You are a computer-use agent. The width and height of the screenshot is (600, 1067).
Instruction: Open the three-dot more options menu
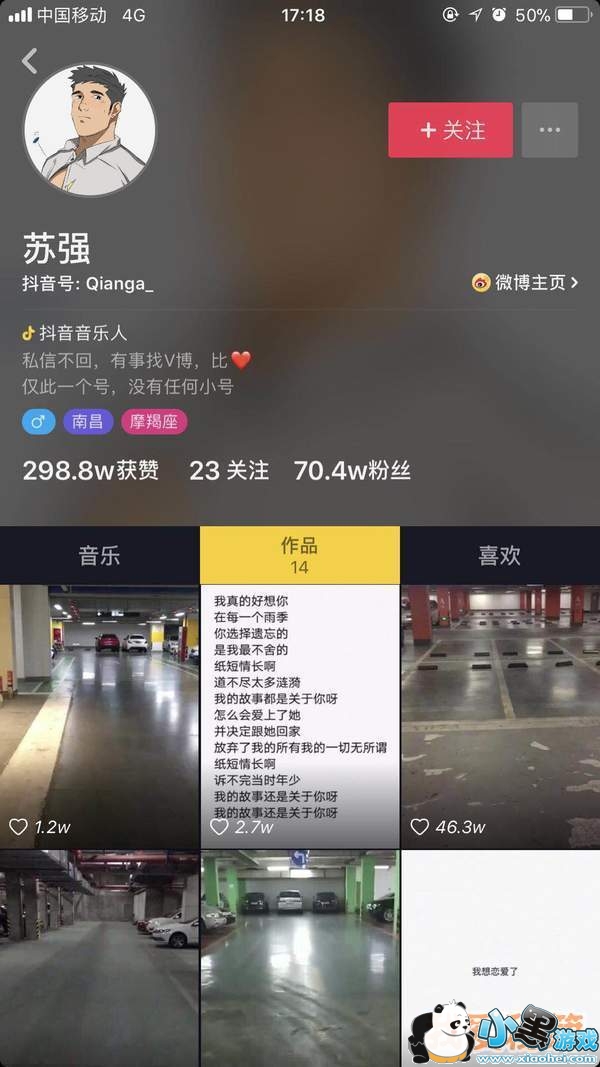[549, 130]
